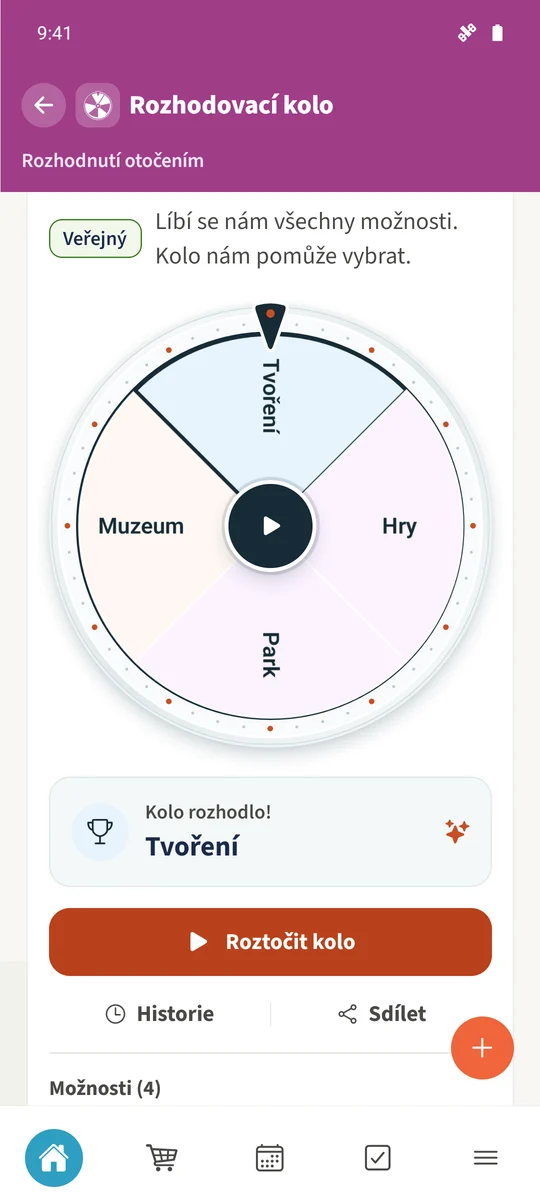Tap the Roztočit kolo button

click(270, 941)
